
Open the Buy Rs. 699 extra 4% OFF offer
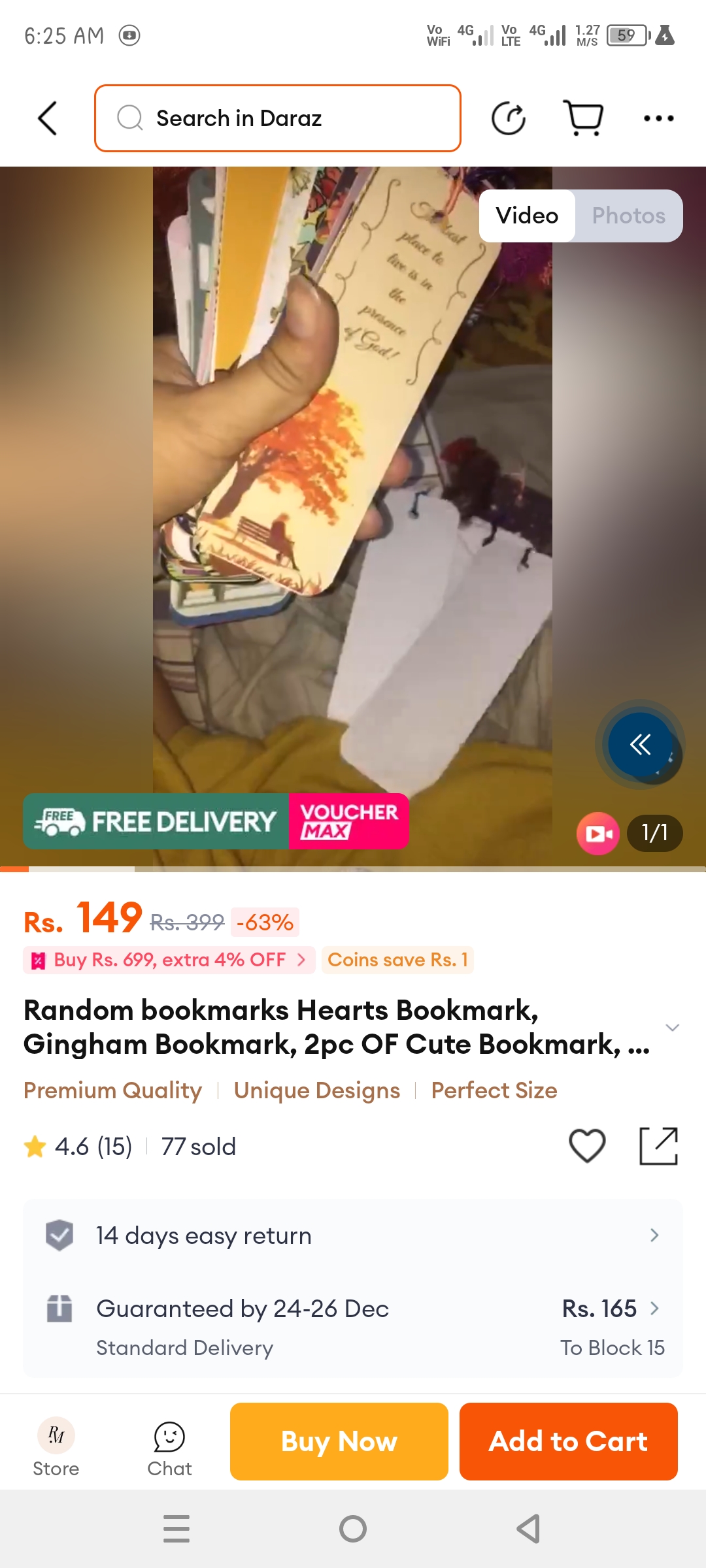[x=169, y=960]
